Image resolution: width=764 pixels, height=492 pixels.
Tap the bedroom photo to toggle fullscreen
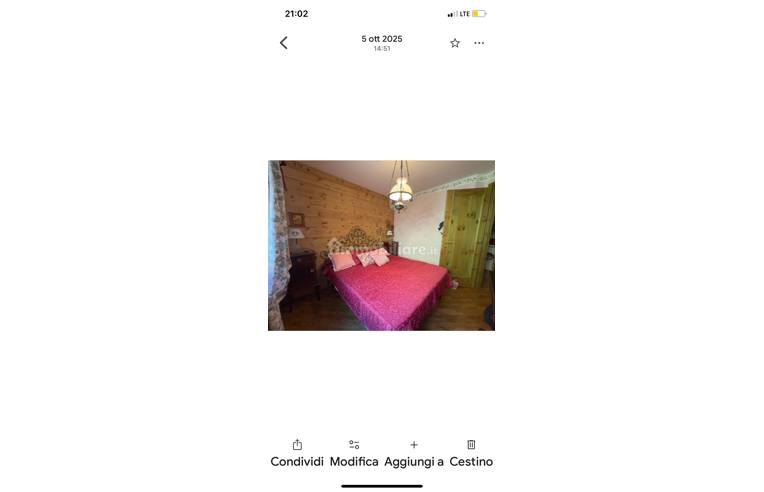pos(381,245)
